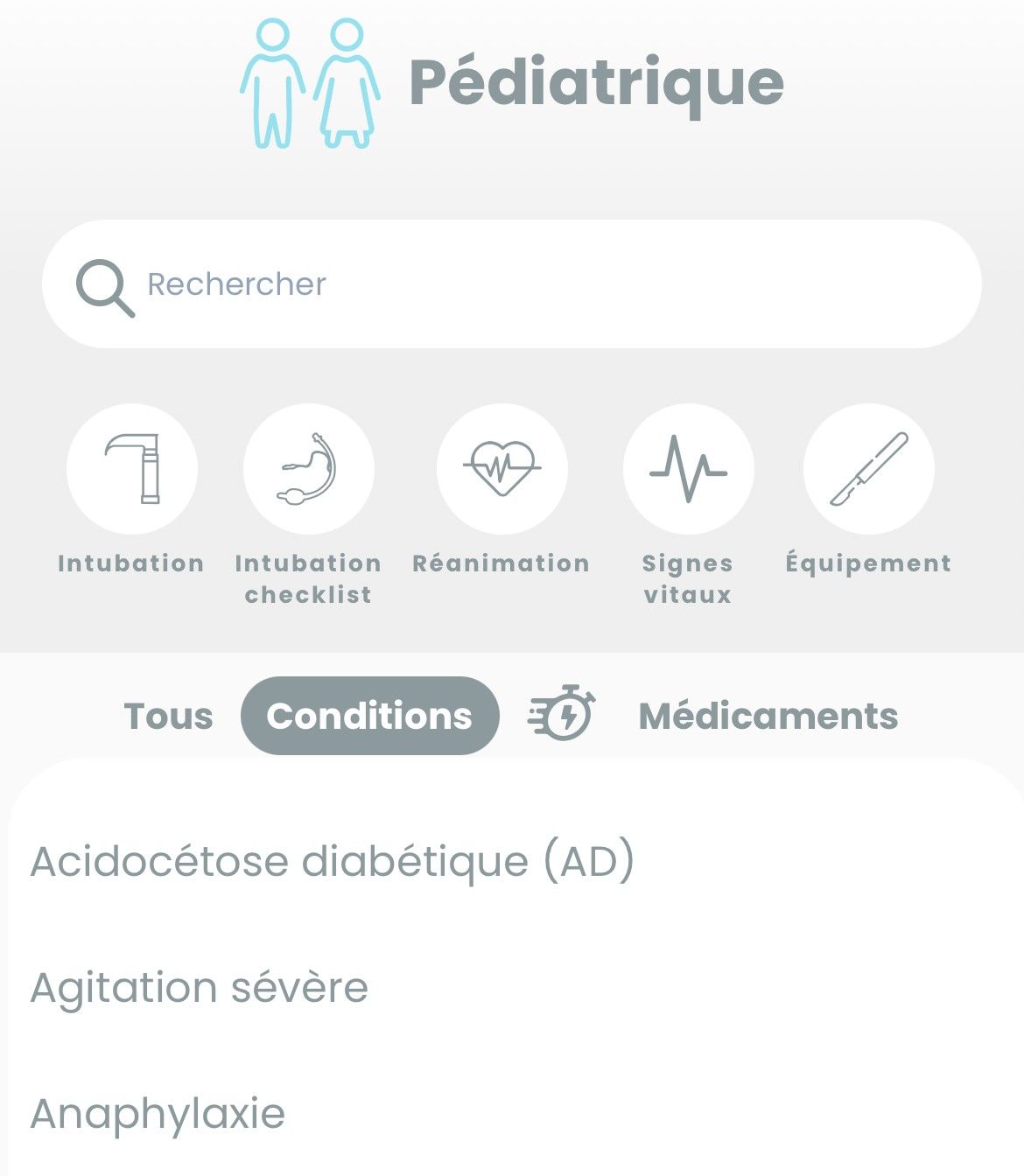1024x1176 pixels.
Task: Select the Conditions tab
Action: tap(369, 716)
